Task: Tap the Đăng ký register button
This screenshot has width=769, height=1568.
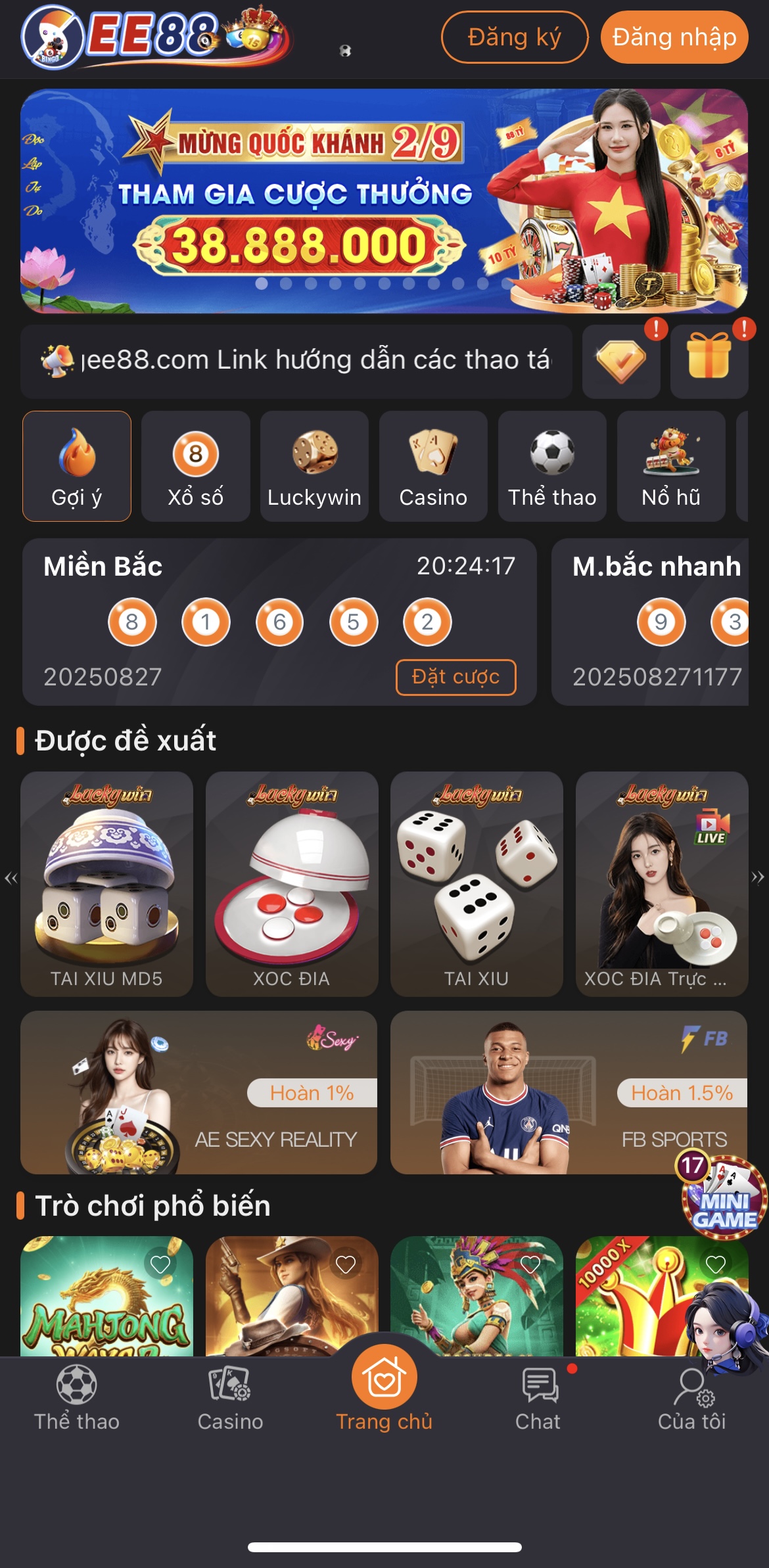Action: click(x=514, y=37)
